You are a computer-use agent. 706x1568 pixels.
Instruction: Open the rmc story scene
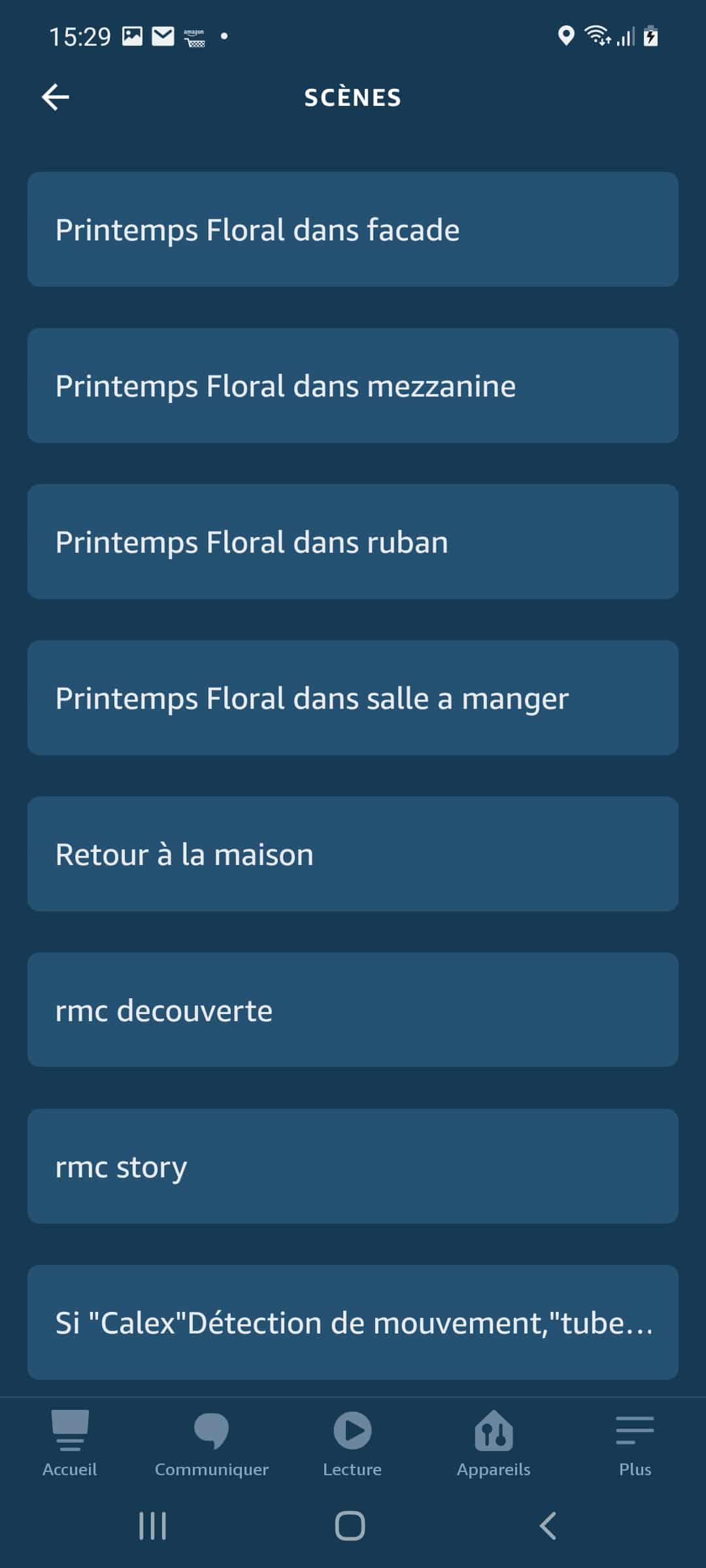(x=353, y=1166)
